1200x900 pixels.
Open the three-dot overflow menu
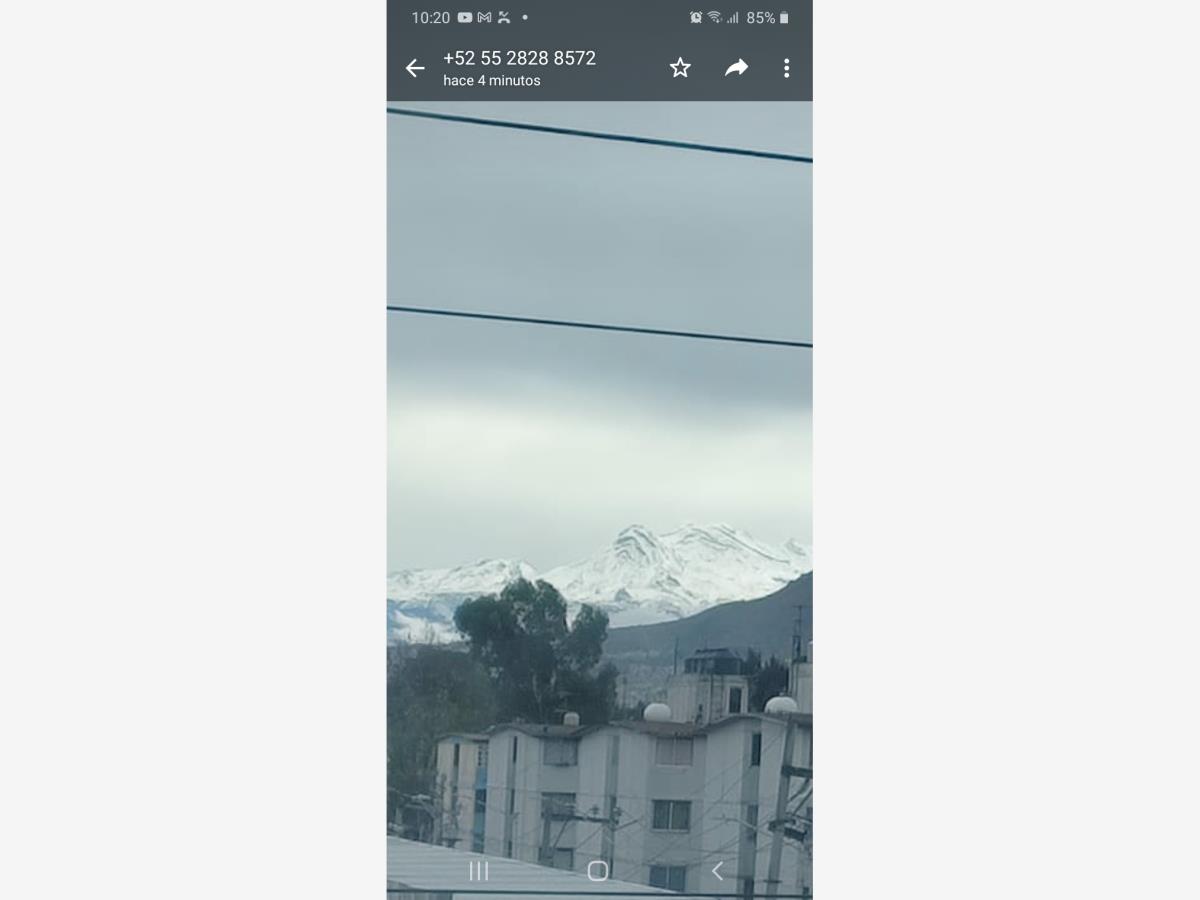click(x=786, y=68)
